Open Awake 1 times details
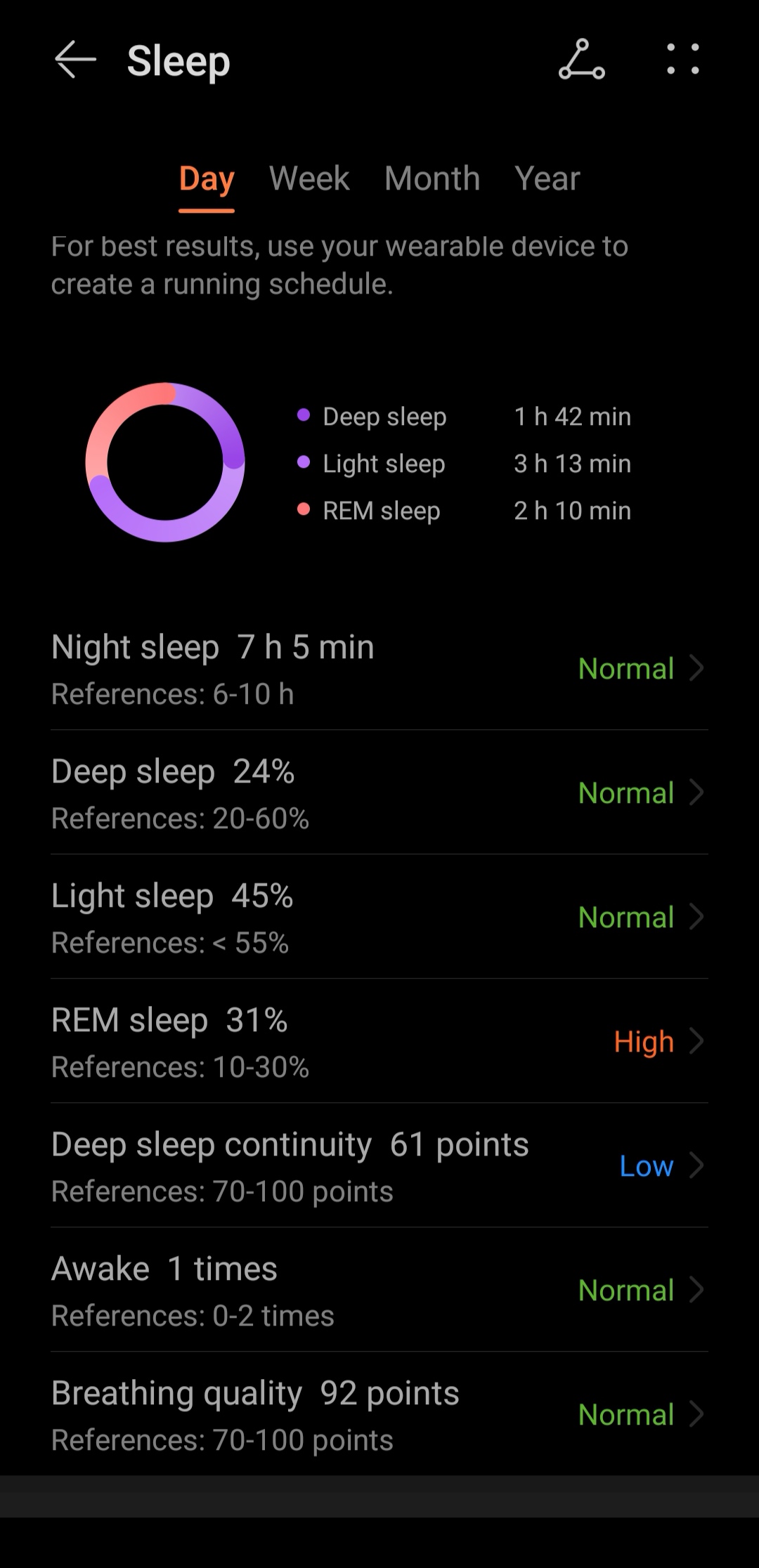759x1568 pixels. tap(379, 1290)
